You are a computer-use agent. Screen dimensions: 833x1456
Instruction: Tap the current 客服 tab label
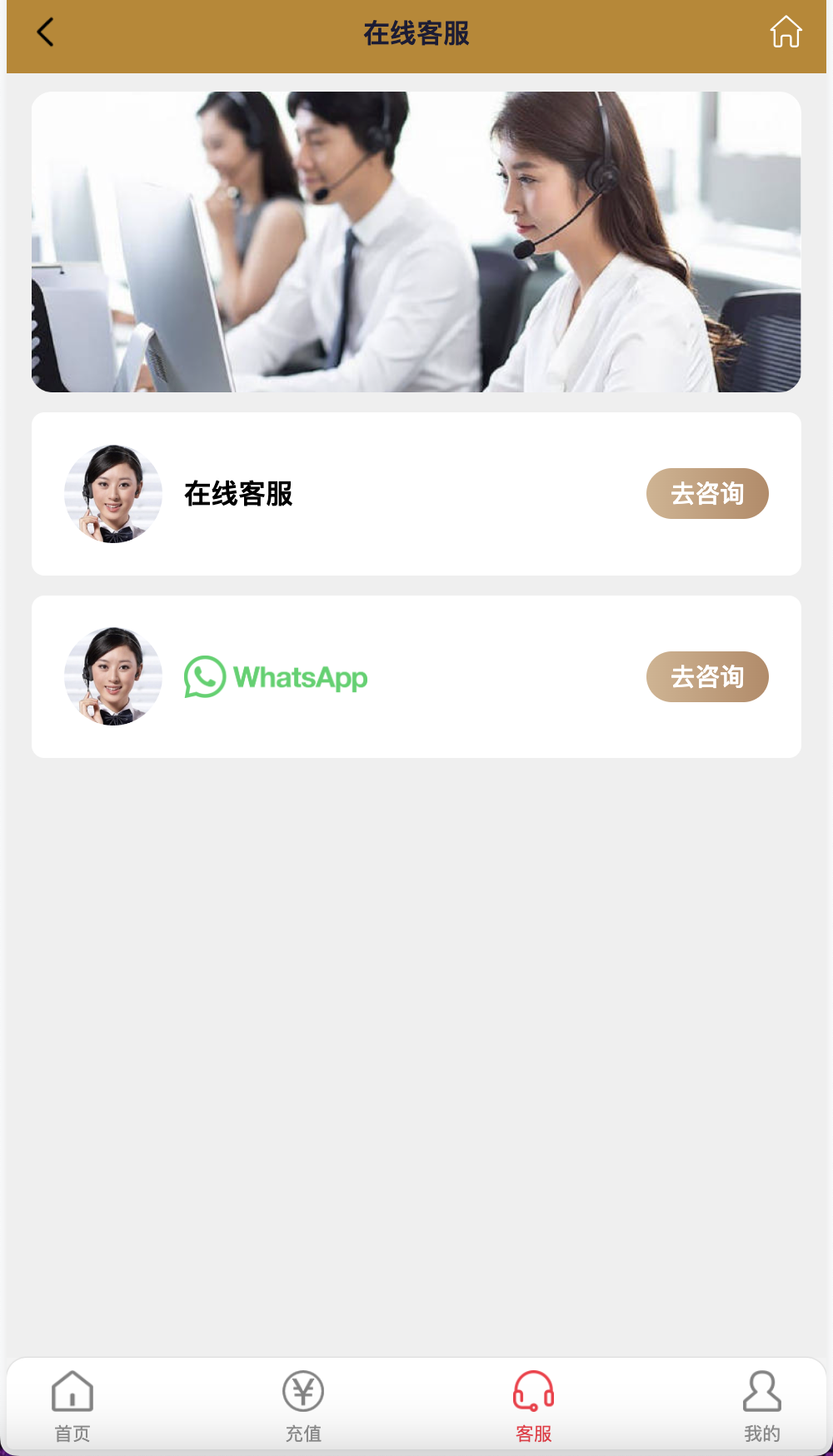click(534, 1434)
